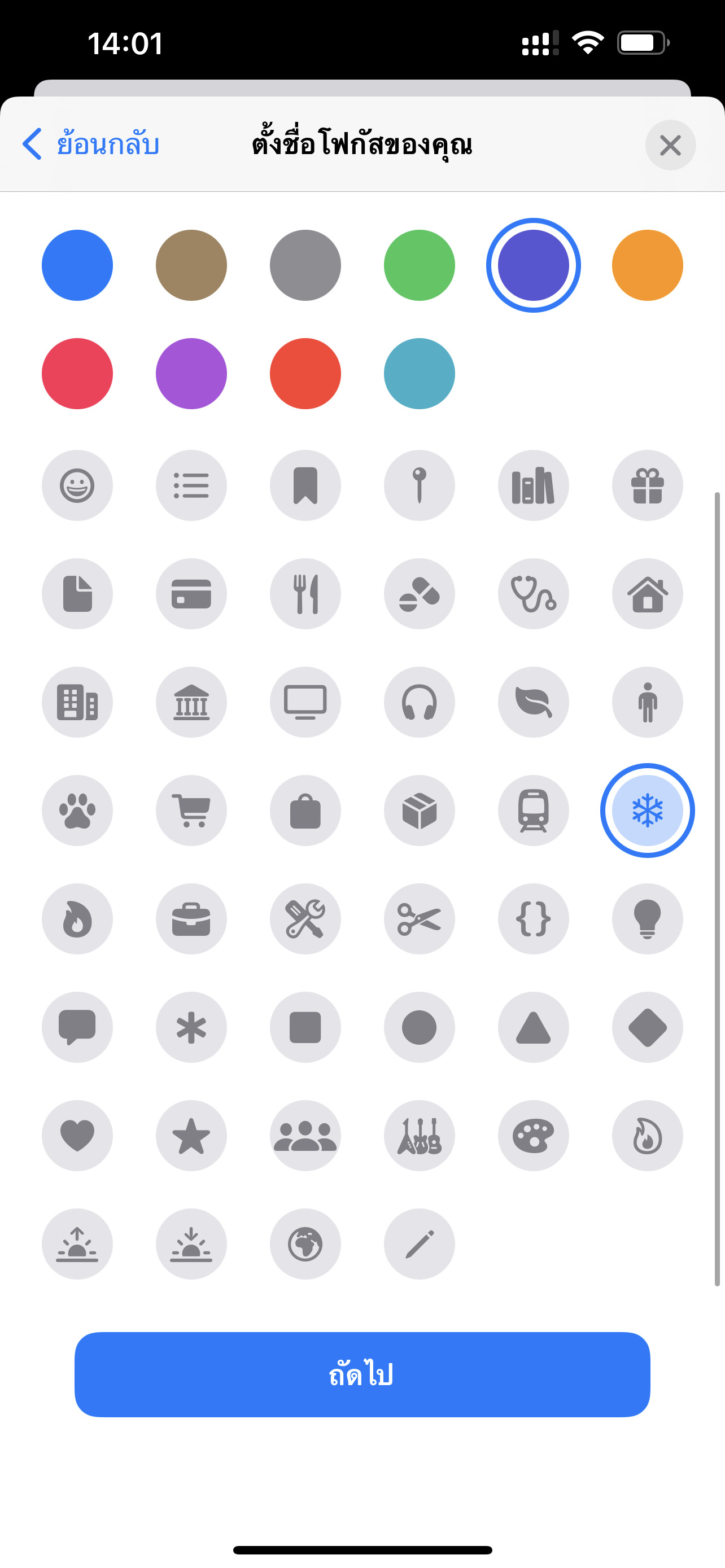Select the globe icon
The width and height of the screenshot is (725, 1568).
[305, 1244]
